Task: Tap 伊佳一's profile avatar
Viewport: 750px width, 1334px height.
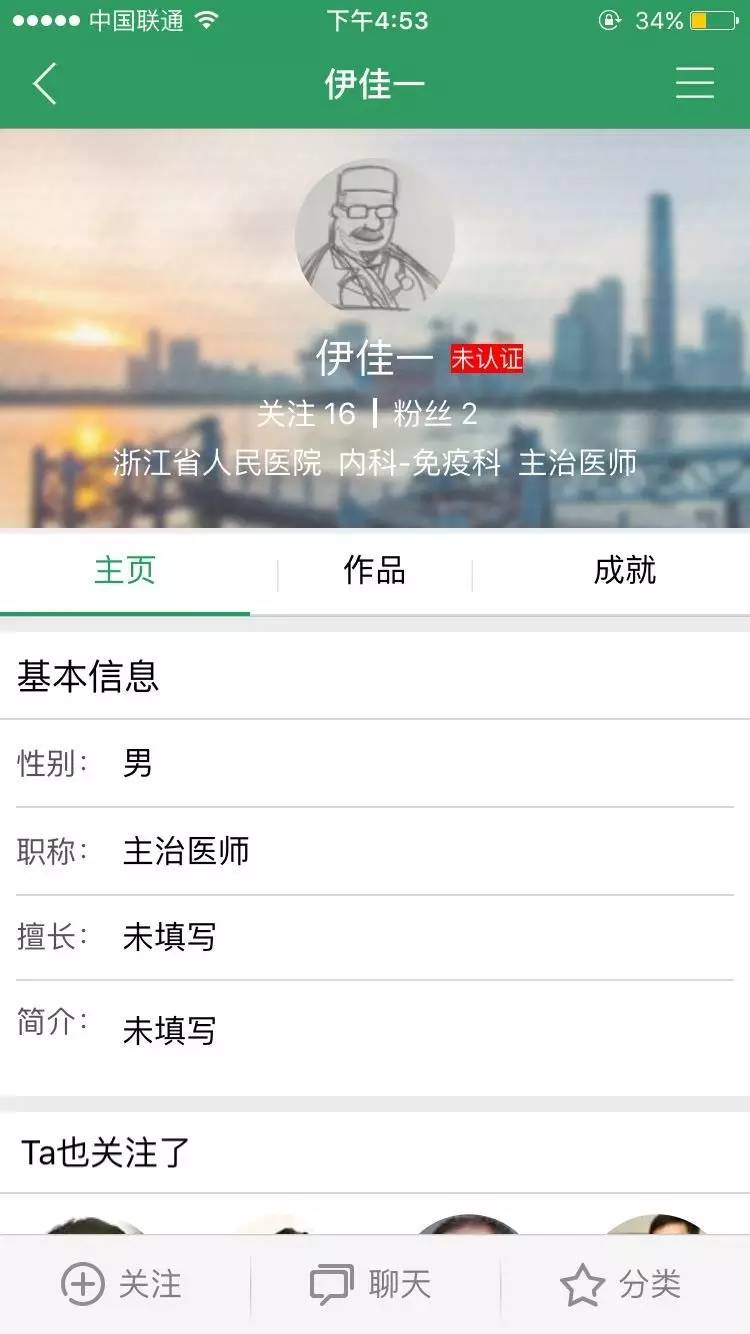Action: point(374,237)
